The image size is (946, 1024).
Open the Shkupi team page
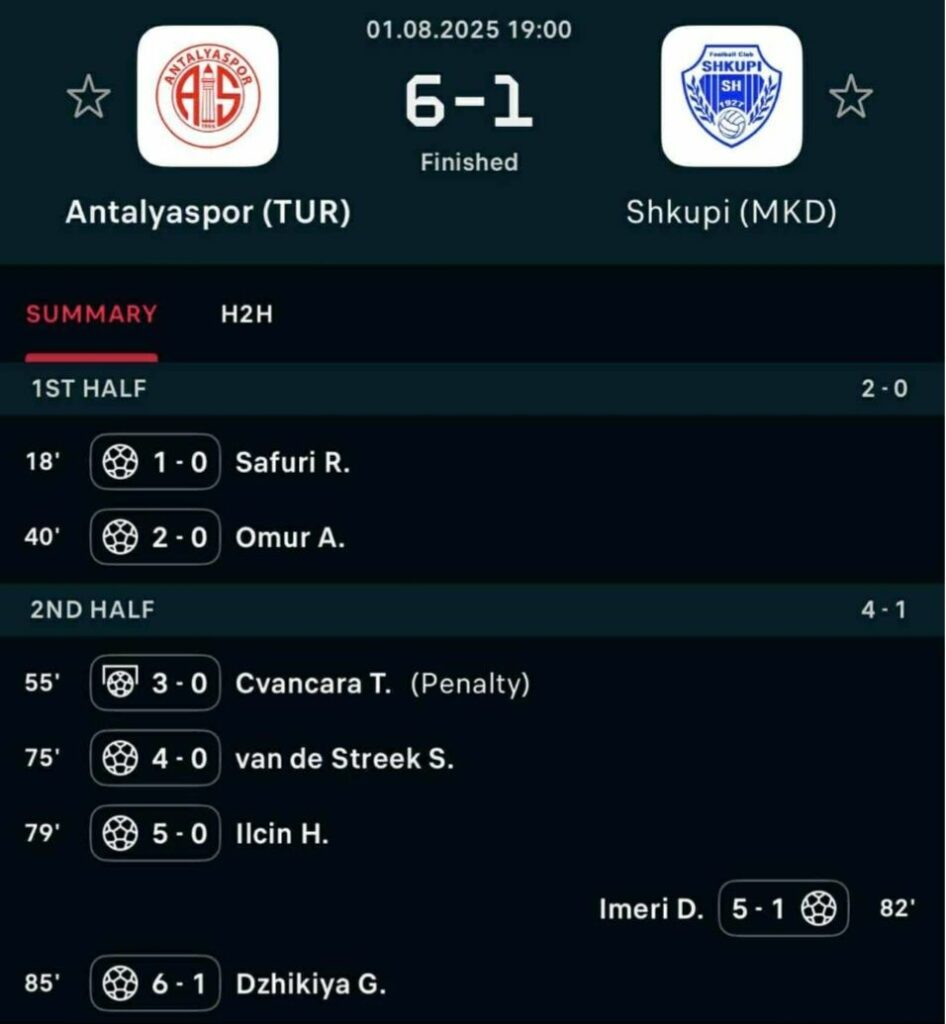(x=731, y=96)
